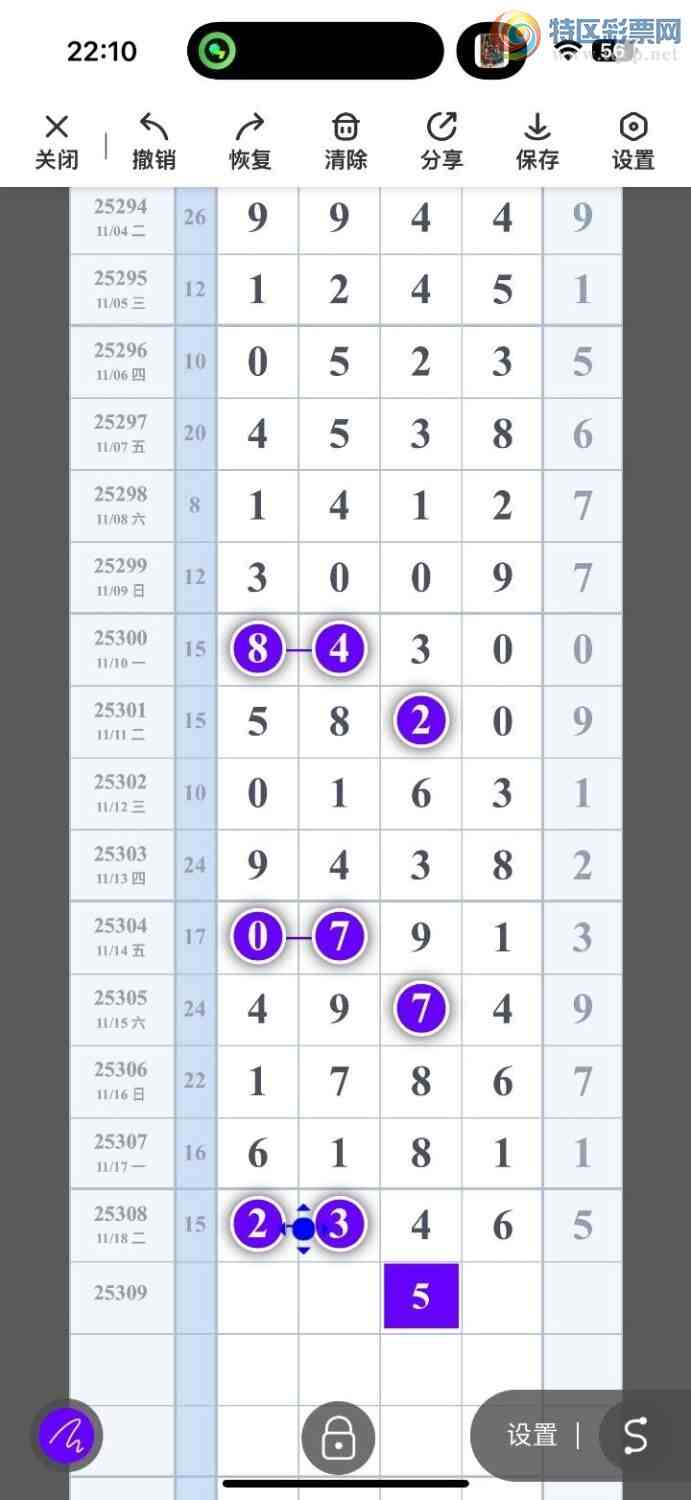Tap the purple scribble pen button
This screenshot has height=1500, width=691.
[x=67, y=1436]
